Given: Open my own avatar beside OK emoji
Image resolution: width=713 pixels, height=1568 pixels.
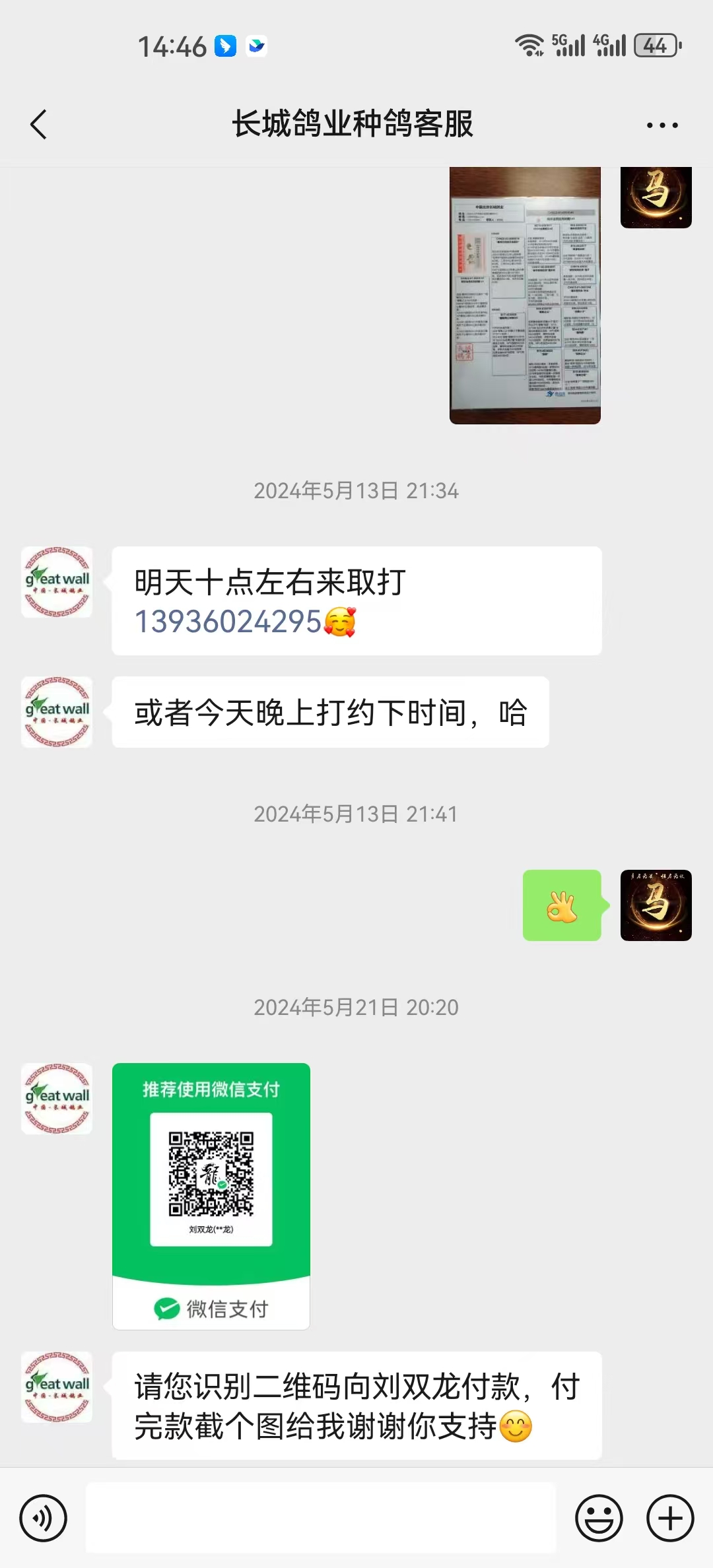Looking at the screenshot, I should (x=656, y=905).
